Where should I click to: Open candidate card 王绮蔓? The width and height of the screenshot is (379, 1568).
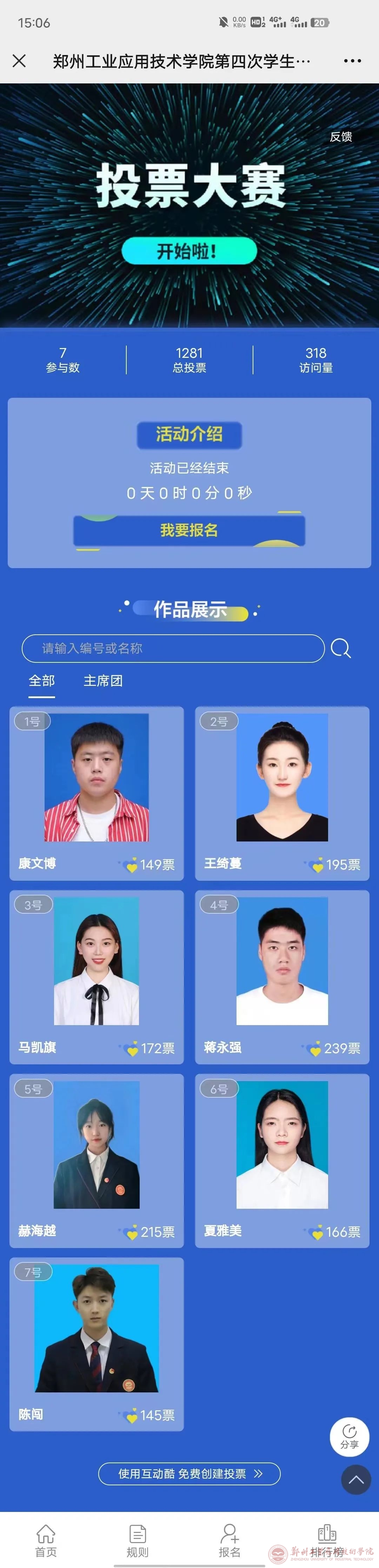point(282,792)
